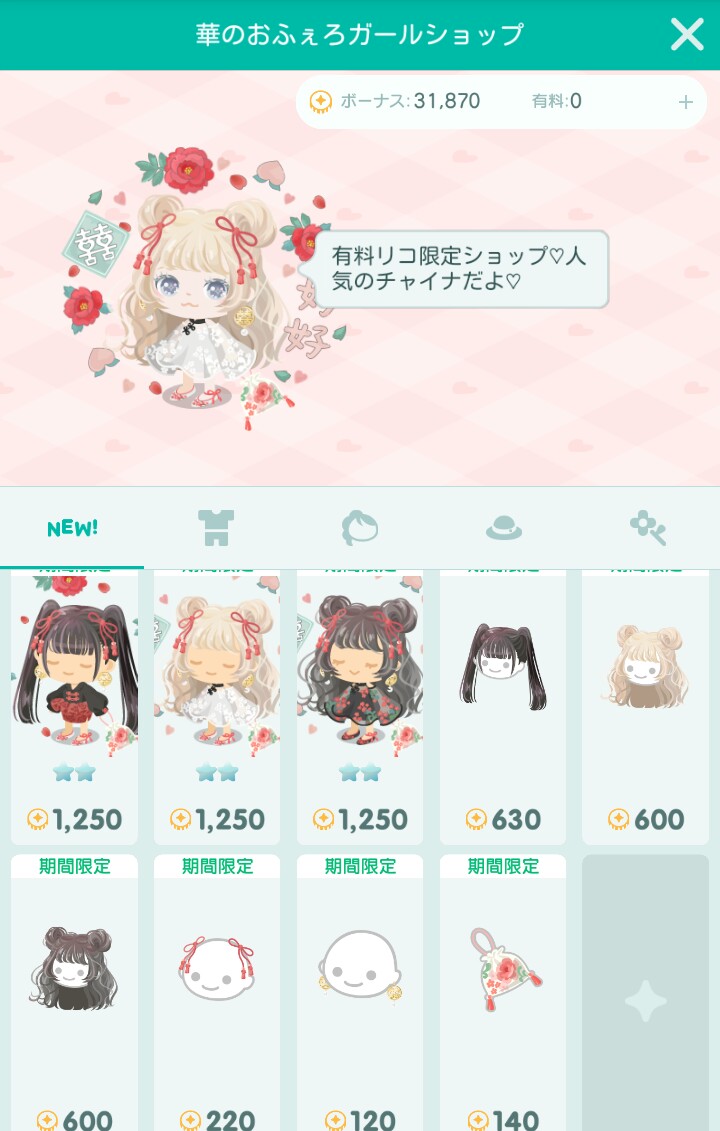Open the dark floral dress outfit set for 1,250
This screenshot has width=720, height=1131.
[360, 700]
